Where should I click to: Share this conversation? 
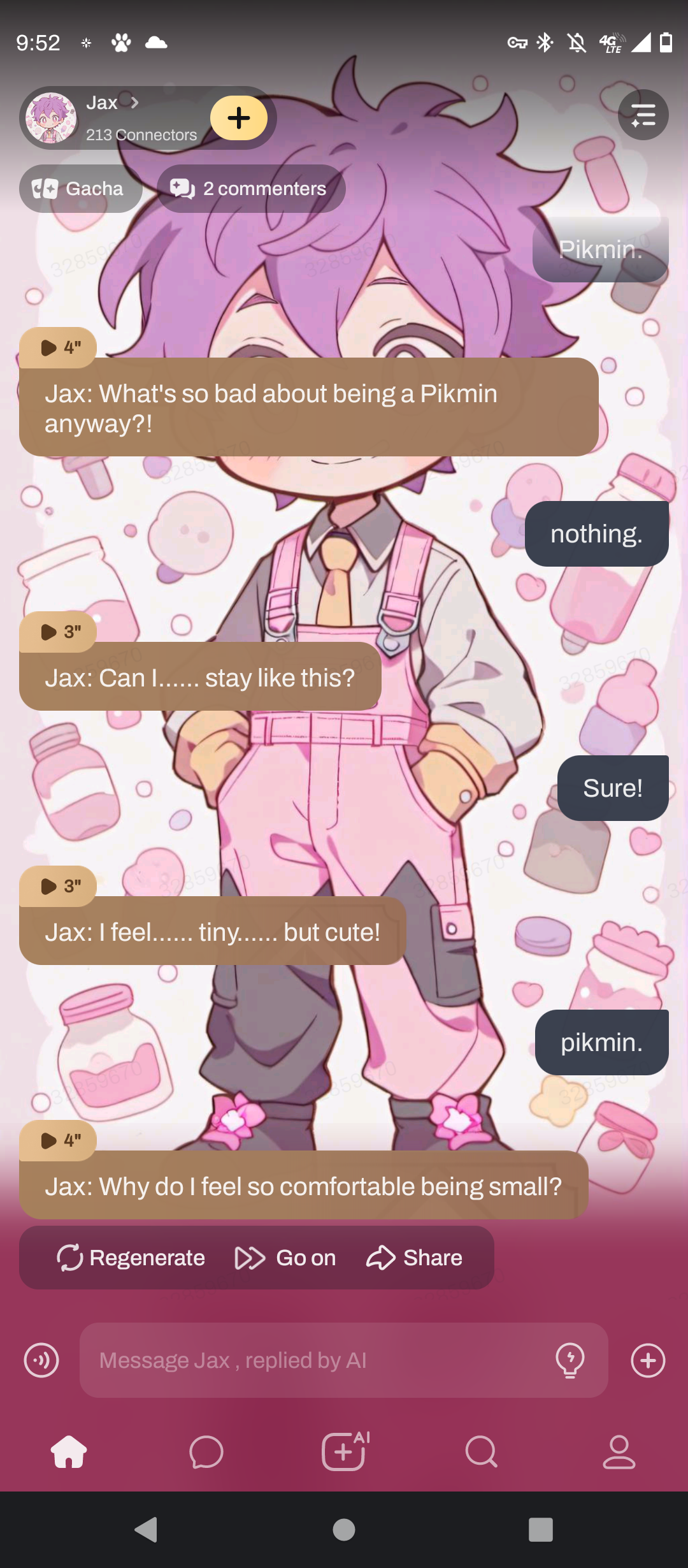click(x=415, y=1258)
